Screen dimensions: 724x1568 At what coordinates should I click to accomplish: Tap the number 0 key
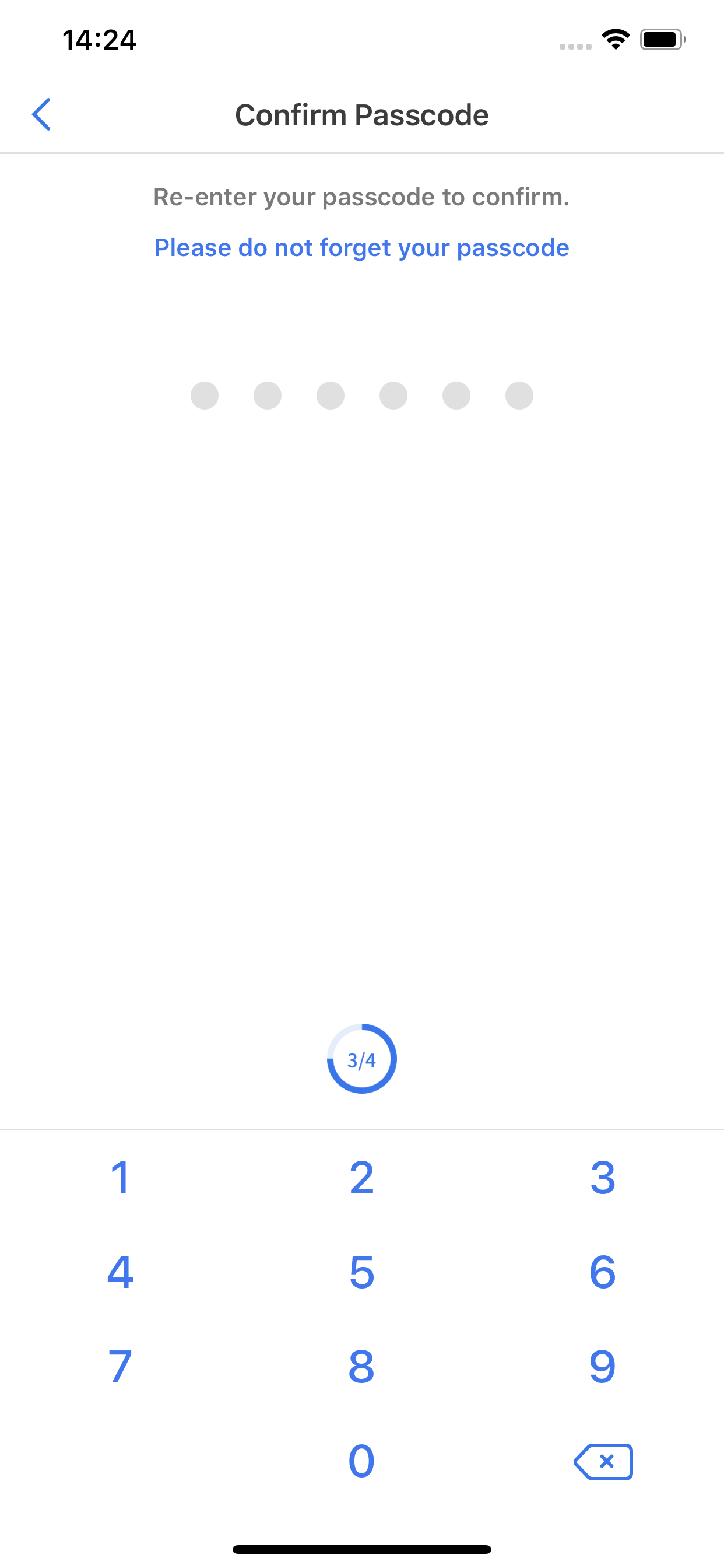coord(361,1461)
